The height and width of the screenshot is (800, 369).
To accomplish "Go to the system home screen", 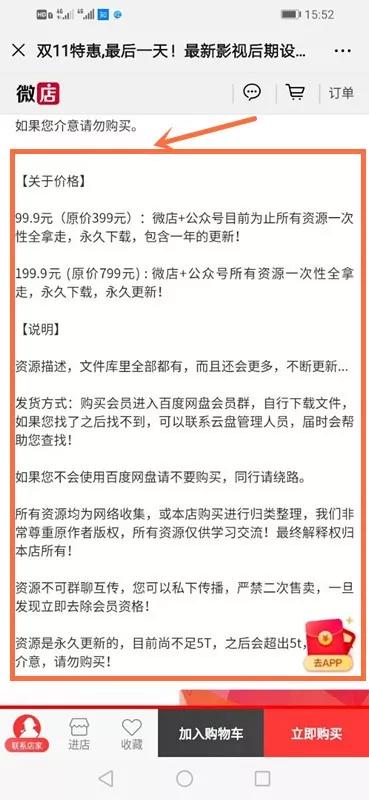I will [184, 779].
